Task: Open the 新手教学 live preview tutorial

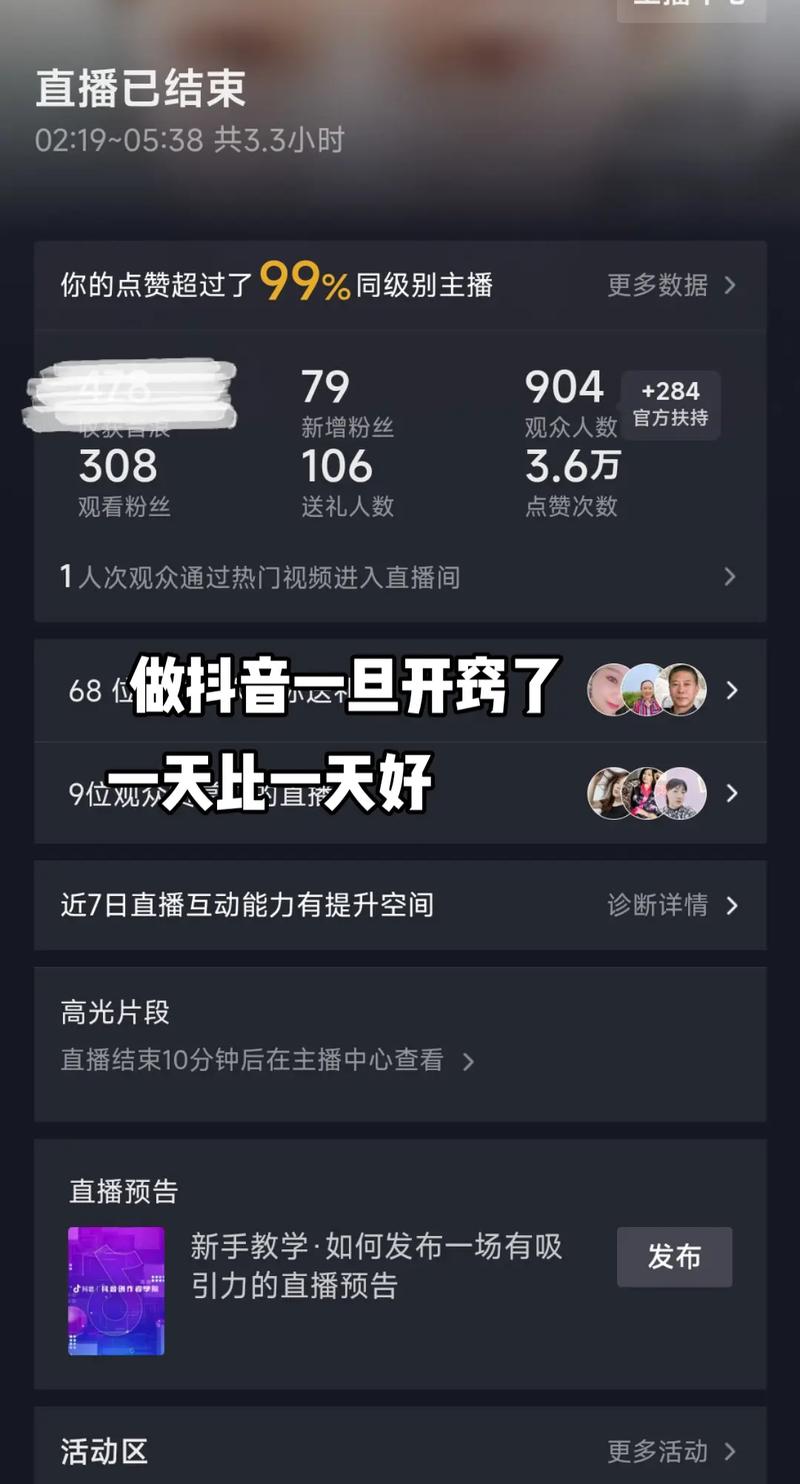Action: pyautogui.click(x=376, y=1265)
